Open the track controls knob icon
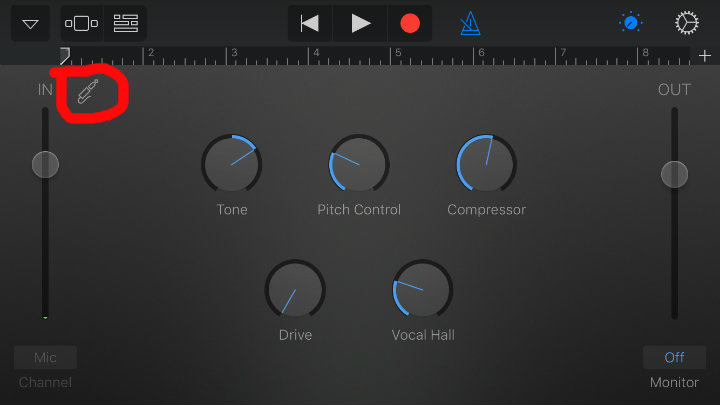The image size is (720, 405). 631,23
